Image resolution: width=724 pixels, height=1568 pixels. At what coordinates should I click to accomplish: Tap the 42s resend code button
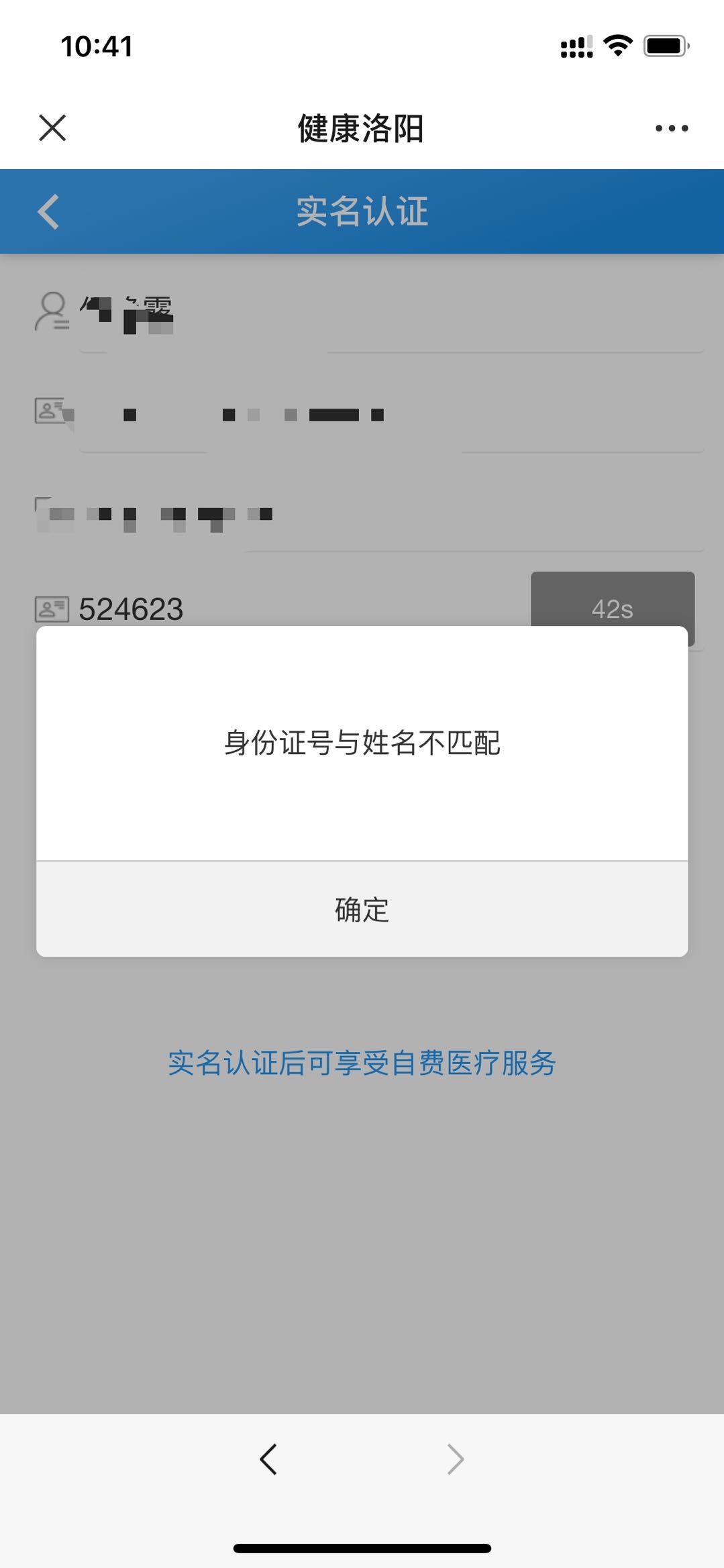coord(613,609)
